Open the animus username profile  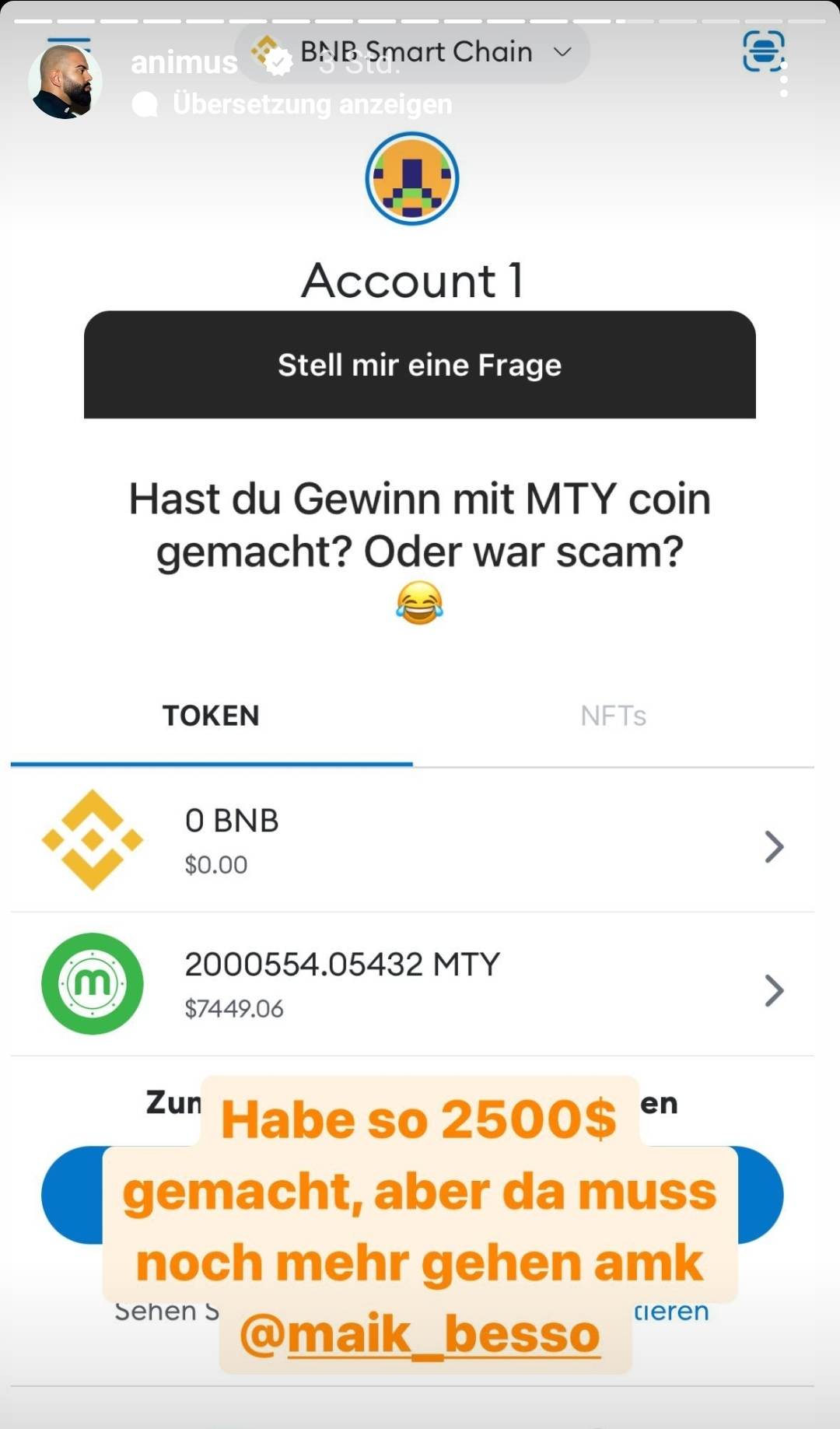pos(184,62)
